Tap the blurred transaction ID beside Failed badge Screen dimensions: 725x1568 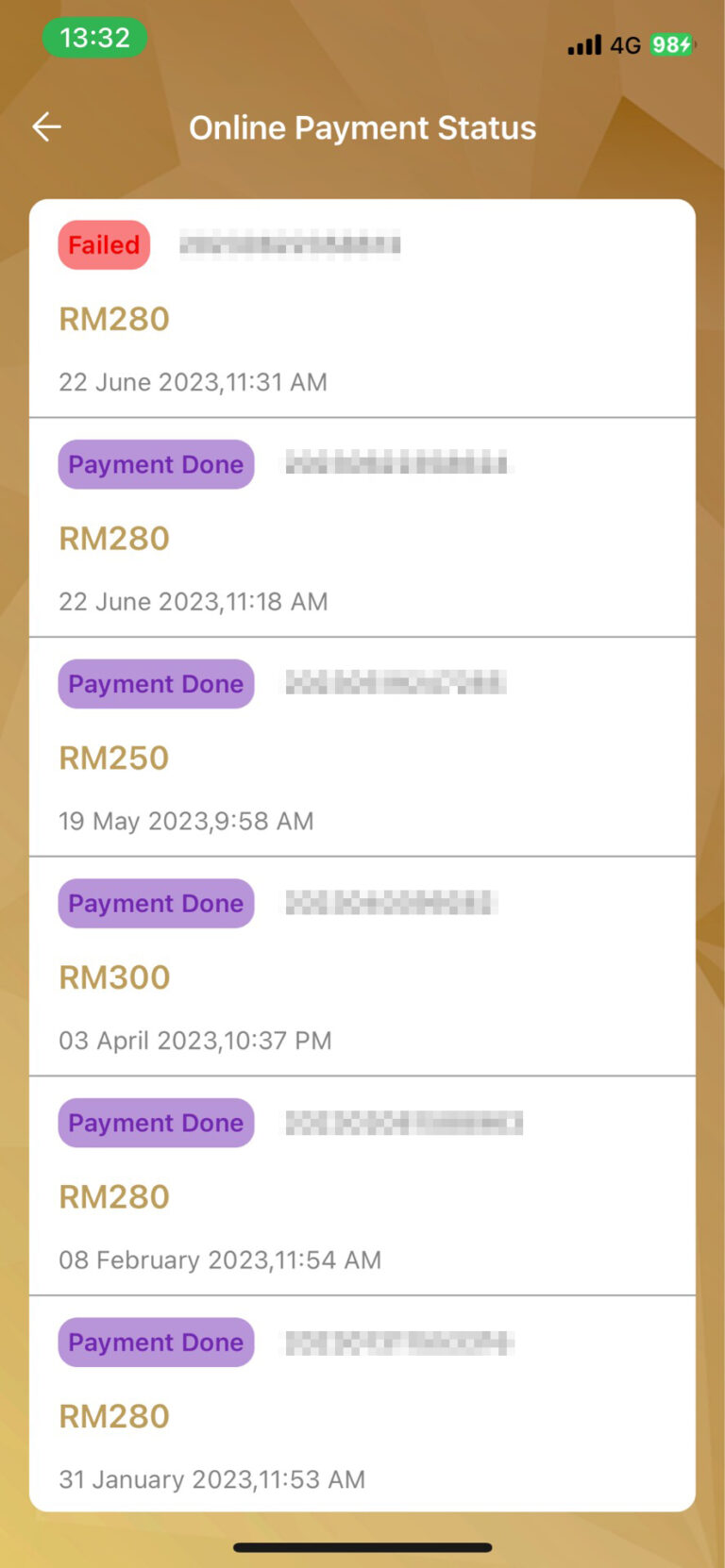click(x=288, y=244)
